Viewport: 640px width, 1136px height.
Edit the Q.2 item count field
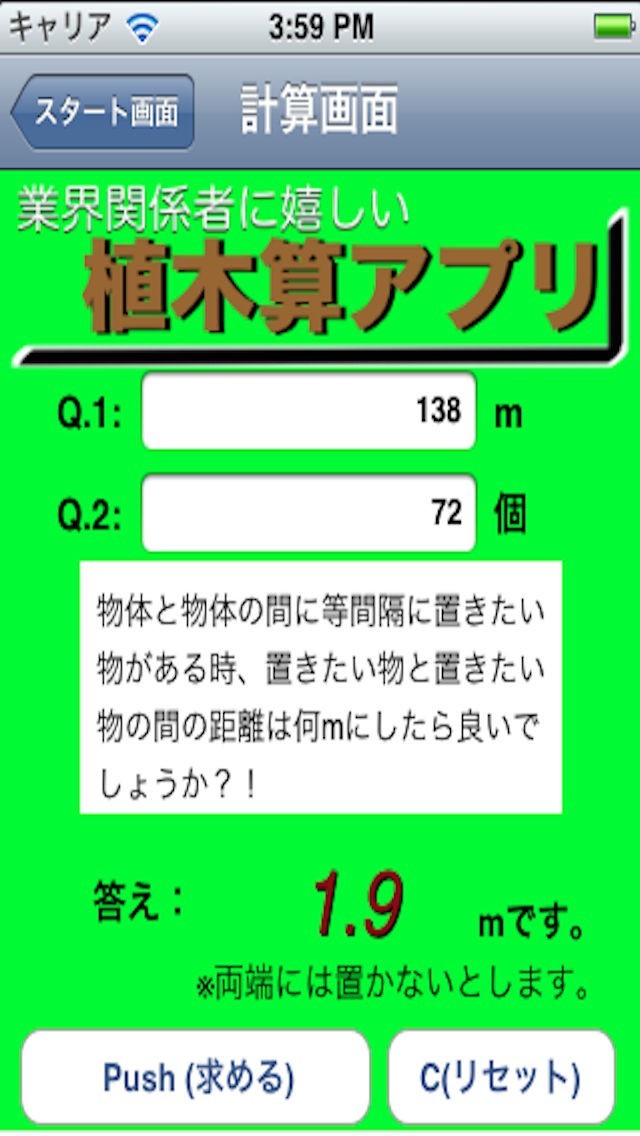pyautogui.click(x=309, y=513)
